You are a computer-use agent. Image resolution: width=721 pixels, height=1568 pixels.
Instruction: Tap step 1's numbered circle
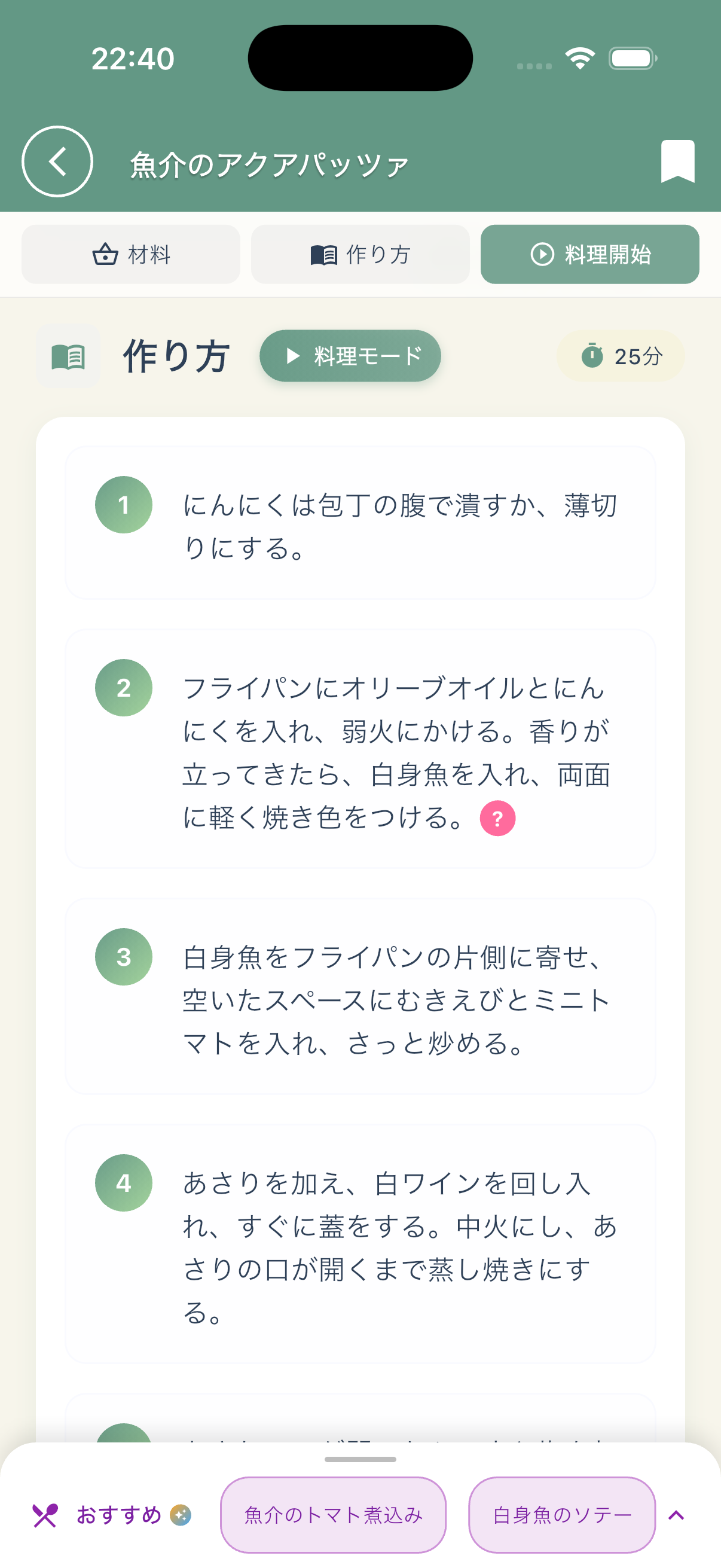pos(124,505)
